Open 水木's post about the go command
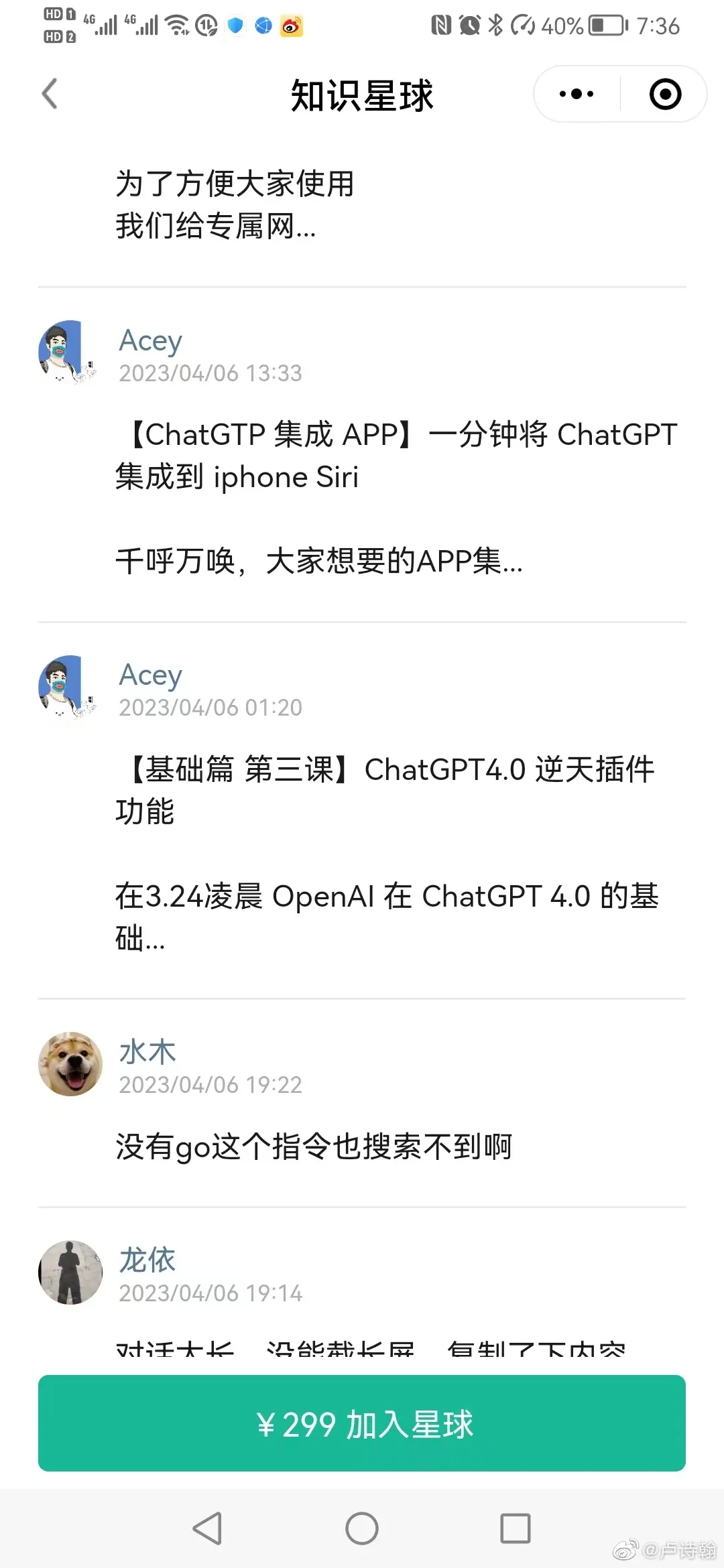 pyautogui.click(x=314, y=1147)
